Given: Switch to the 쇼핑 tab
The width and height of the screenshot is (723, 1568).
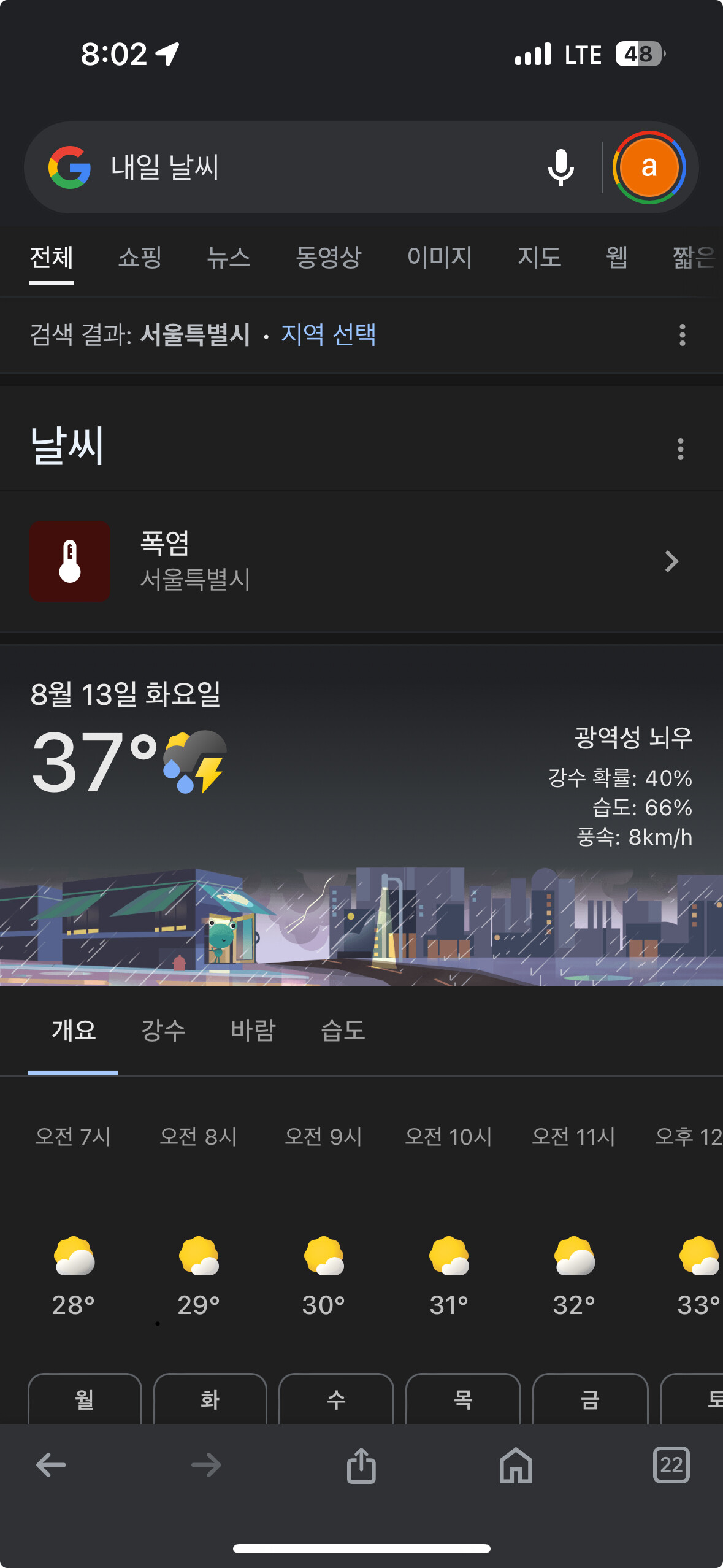Looking at the screenshot, I should tap(140, 257).
